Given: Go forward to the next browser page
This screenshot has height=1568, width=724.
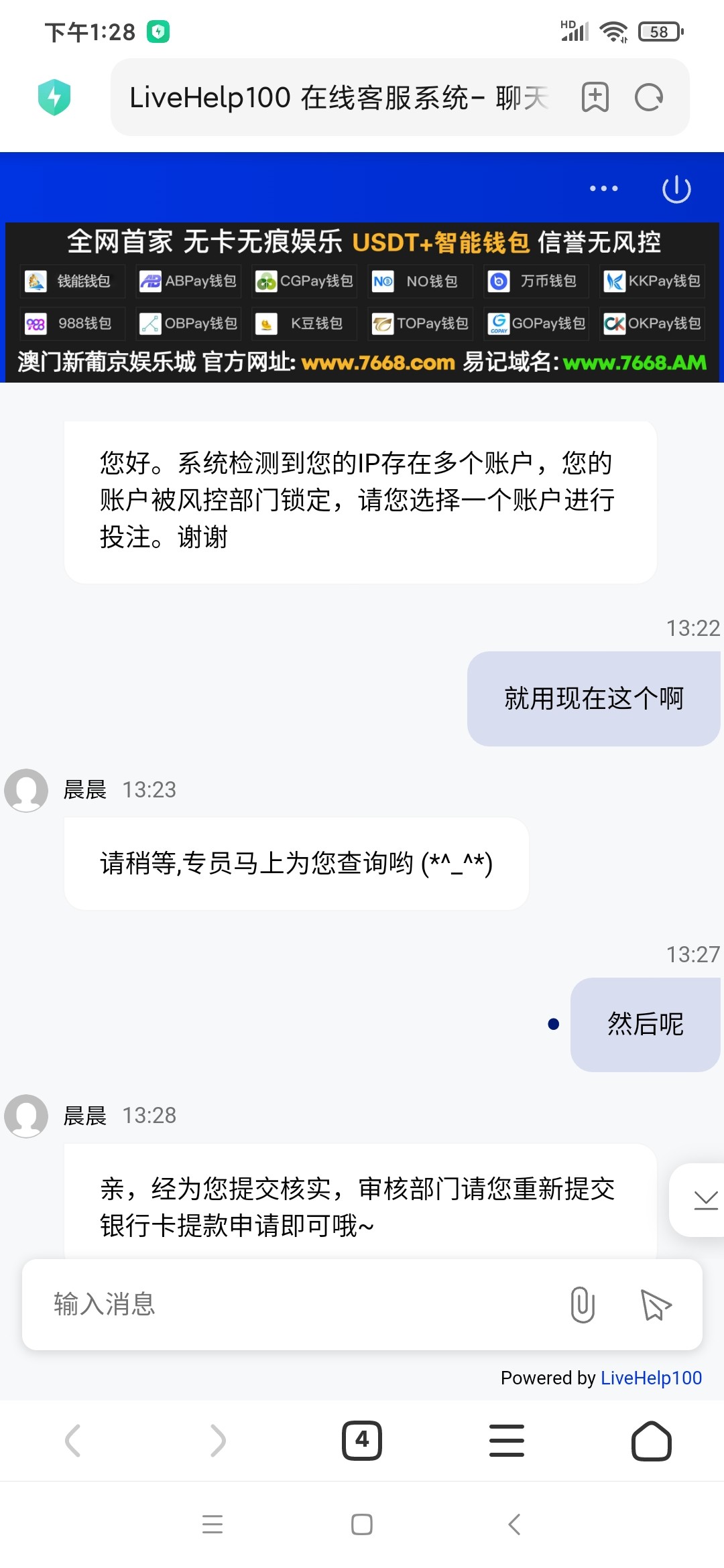Looking at the screenshot, I should [x=217, y=1440].
